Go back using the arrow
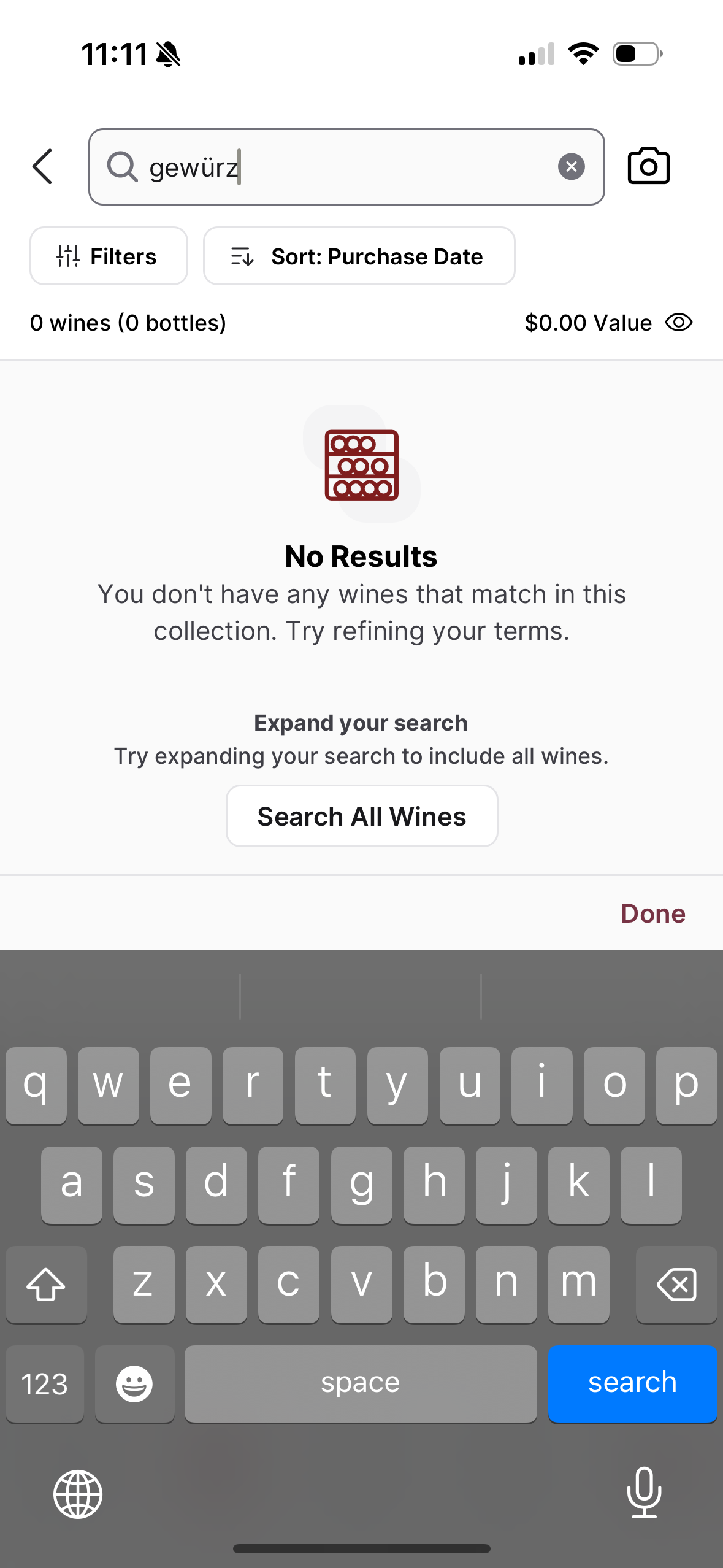 [43, 166]
